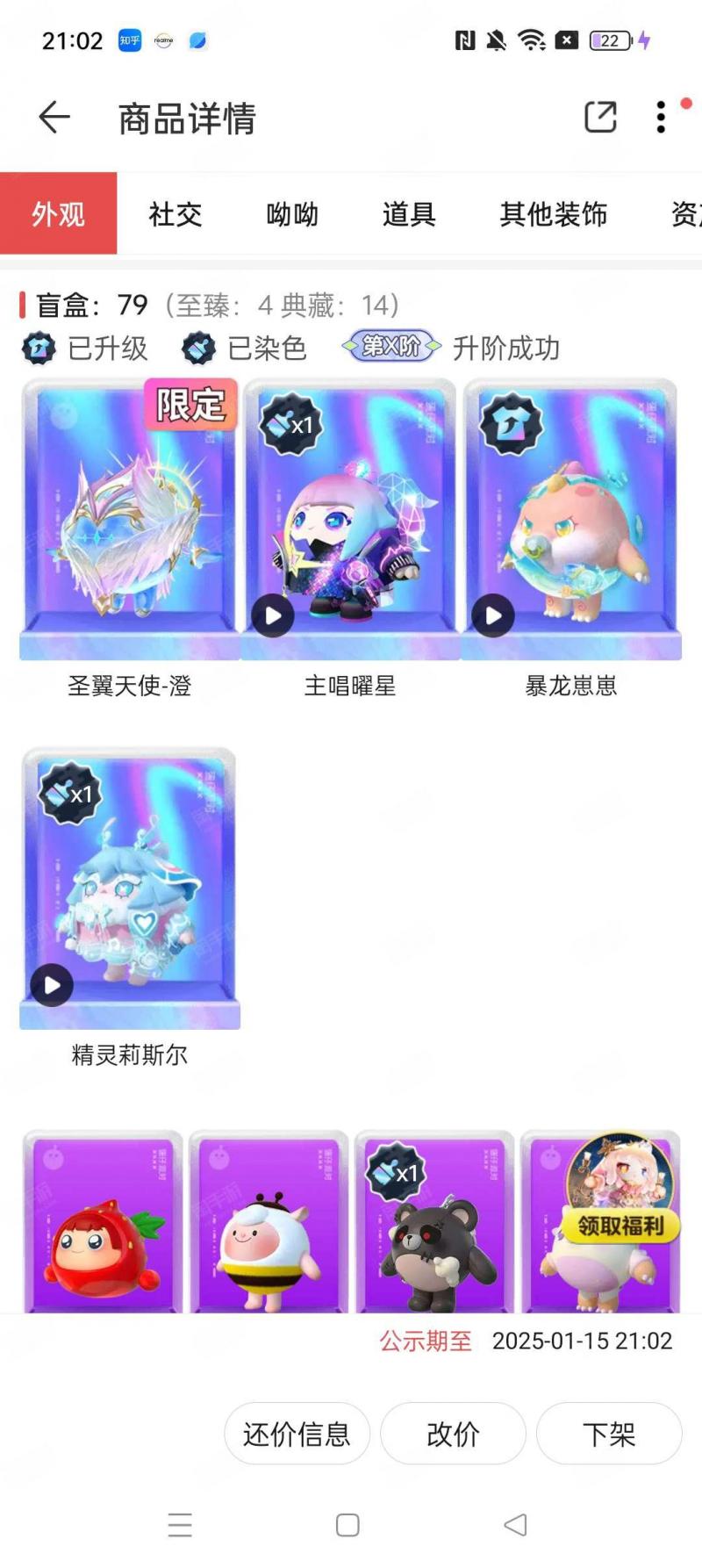Open the strawberry character card

[104, 1229]
